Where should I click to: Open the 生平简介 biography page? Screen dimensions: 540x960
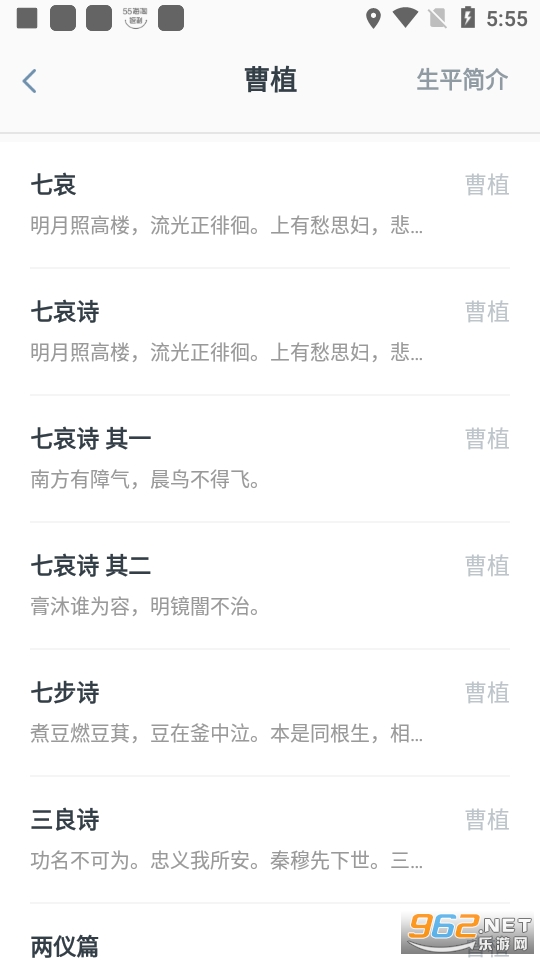[462, 80]
